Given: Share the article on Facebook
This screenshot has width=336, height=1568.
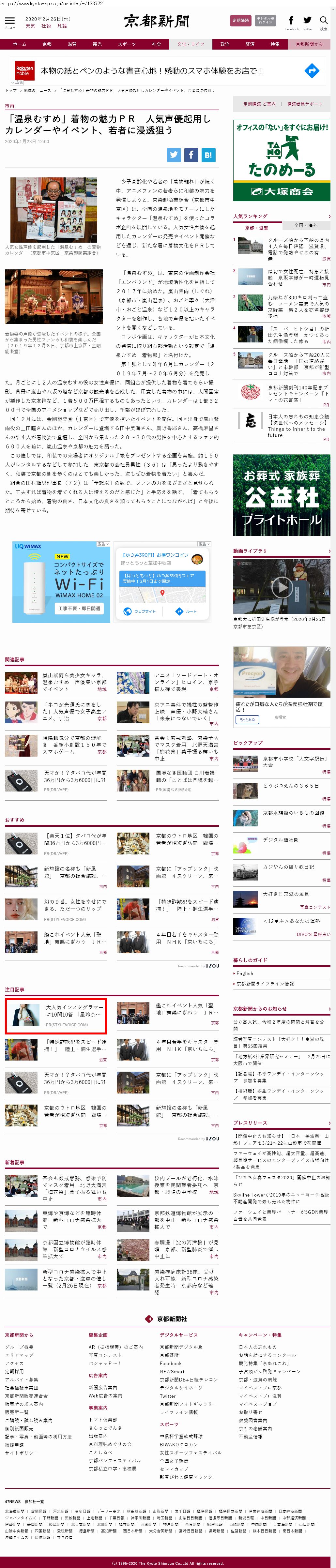Looking at the screenshot, I should [x=191, y=155].
